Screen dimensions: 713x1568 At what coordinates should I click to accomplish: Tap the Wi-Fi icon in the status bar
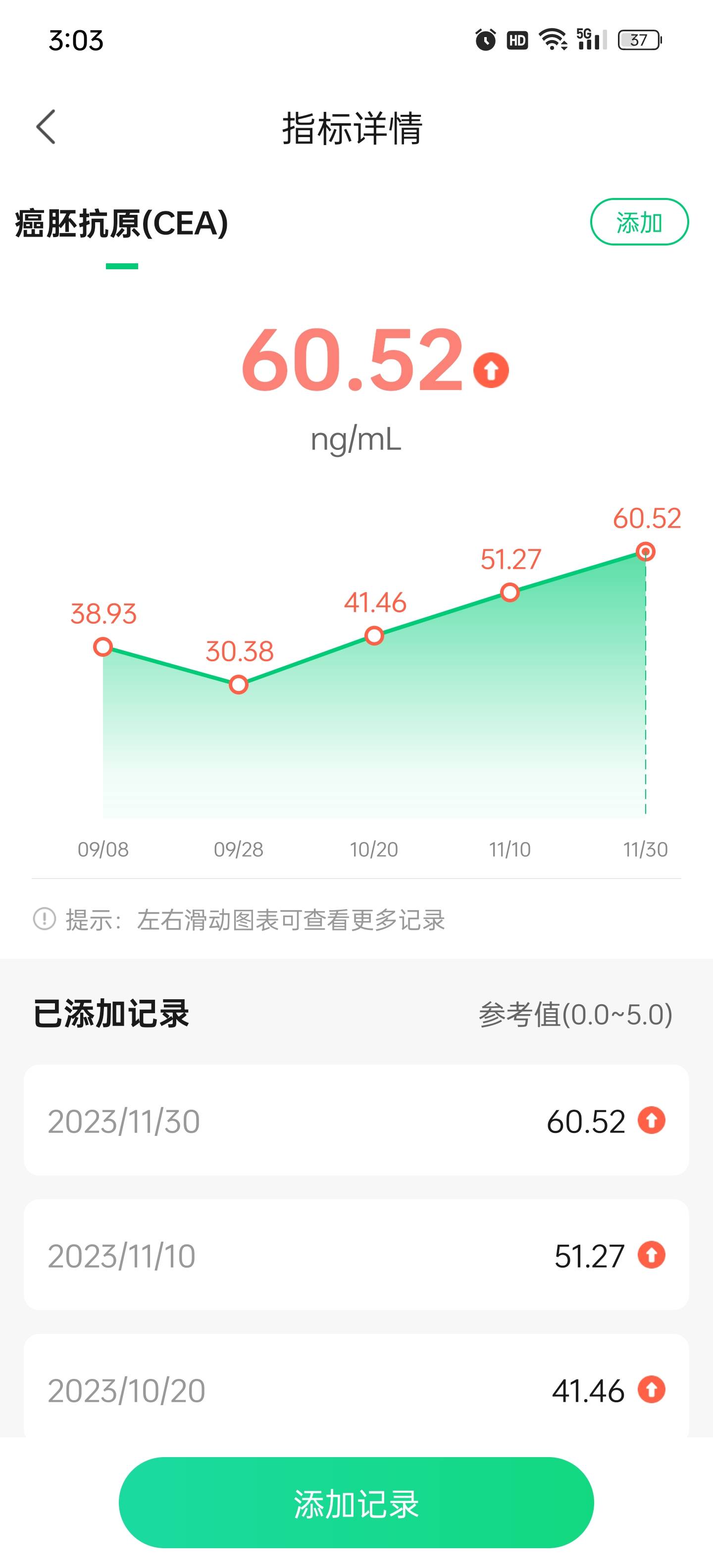coord(551,40)
